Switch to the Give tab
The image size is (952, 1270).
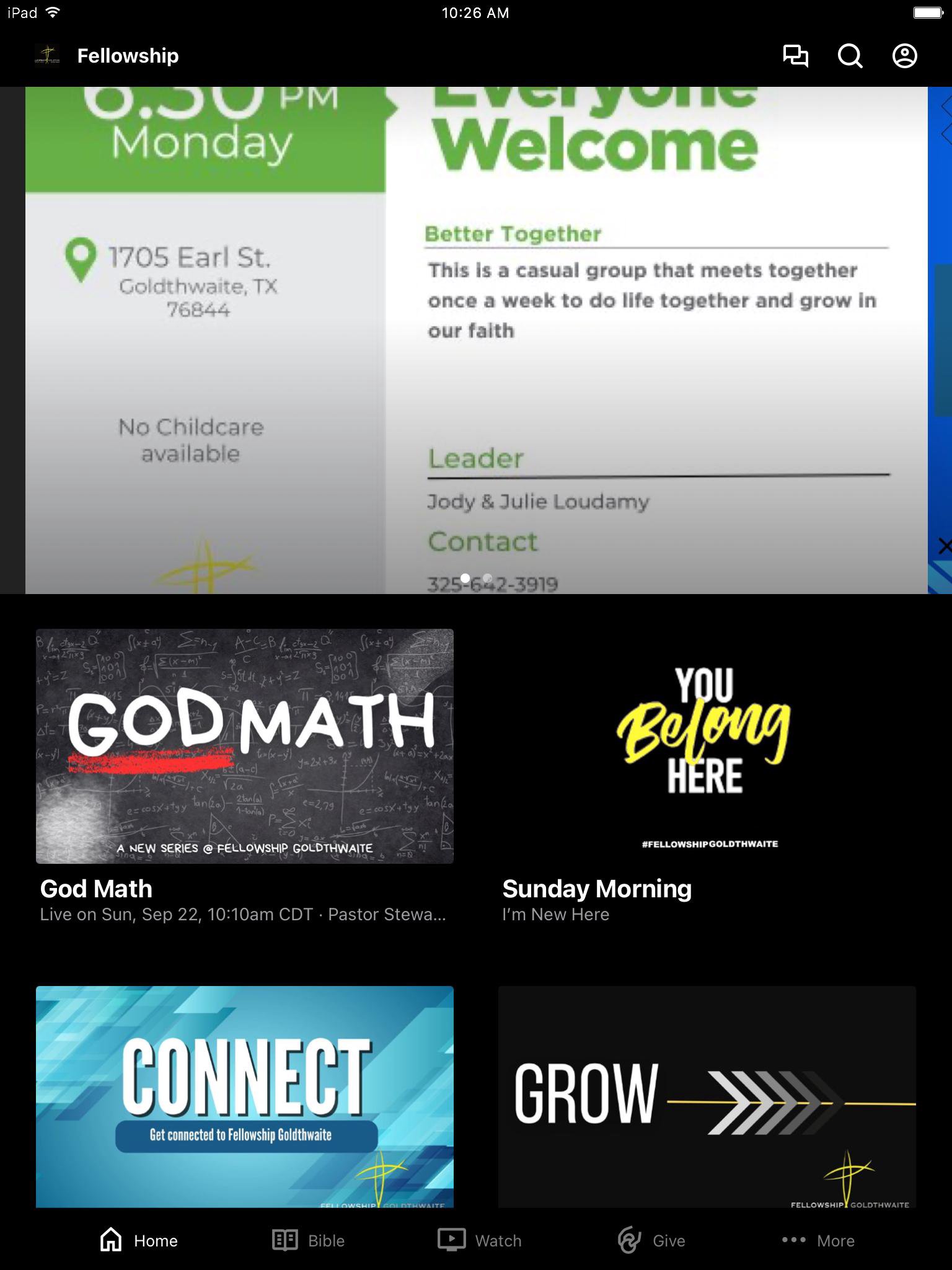[651, 1240]
